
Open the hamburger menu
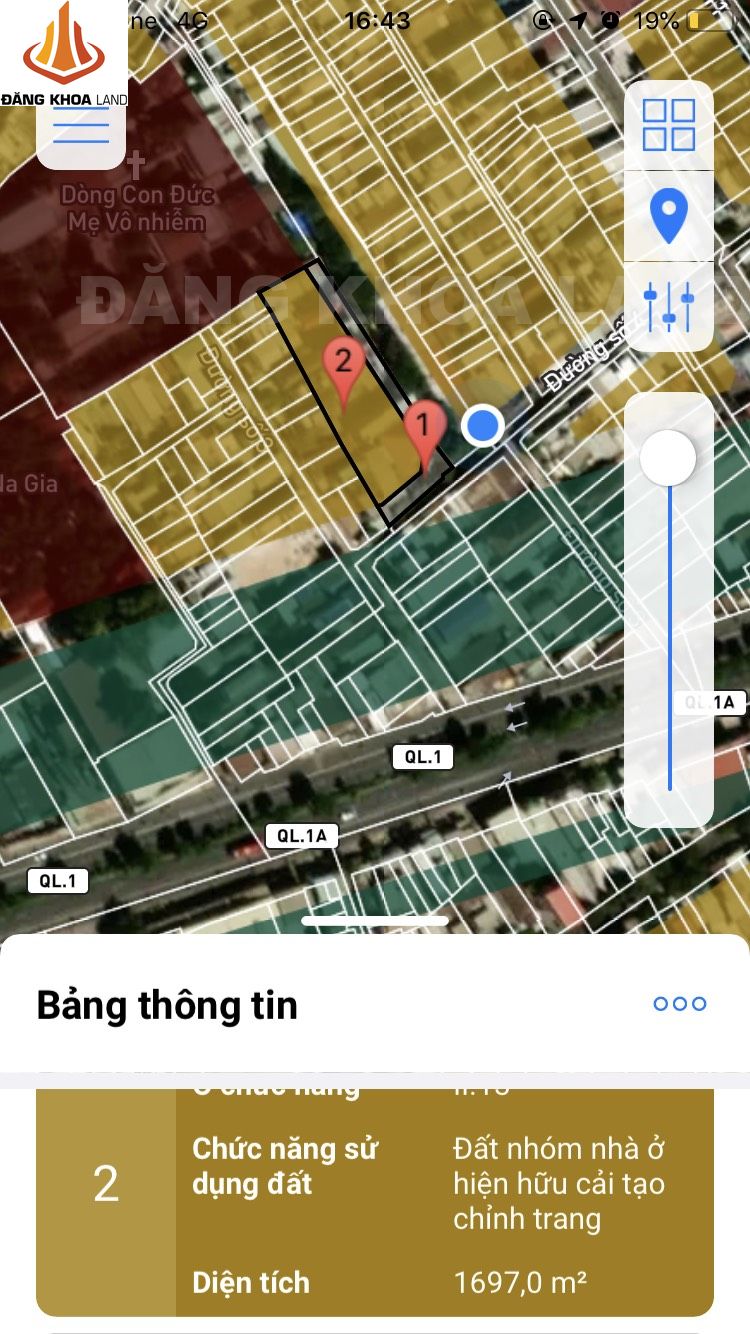point(81,130)
